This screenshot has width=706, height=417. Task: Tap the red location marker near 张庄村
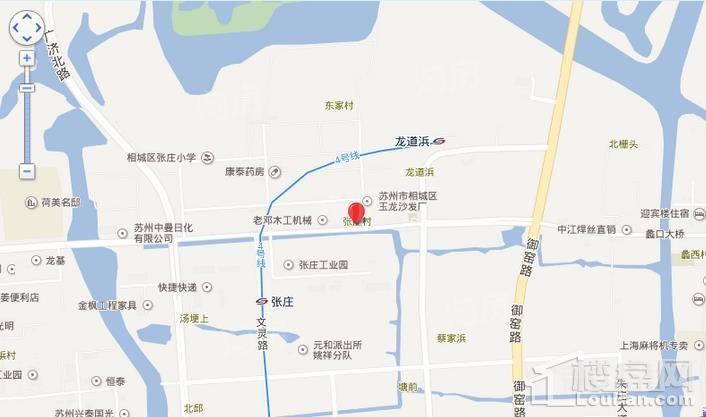tap(356, 212)
